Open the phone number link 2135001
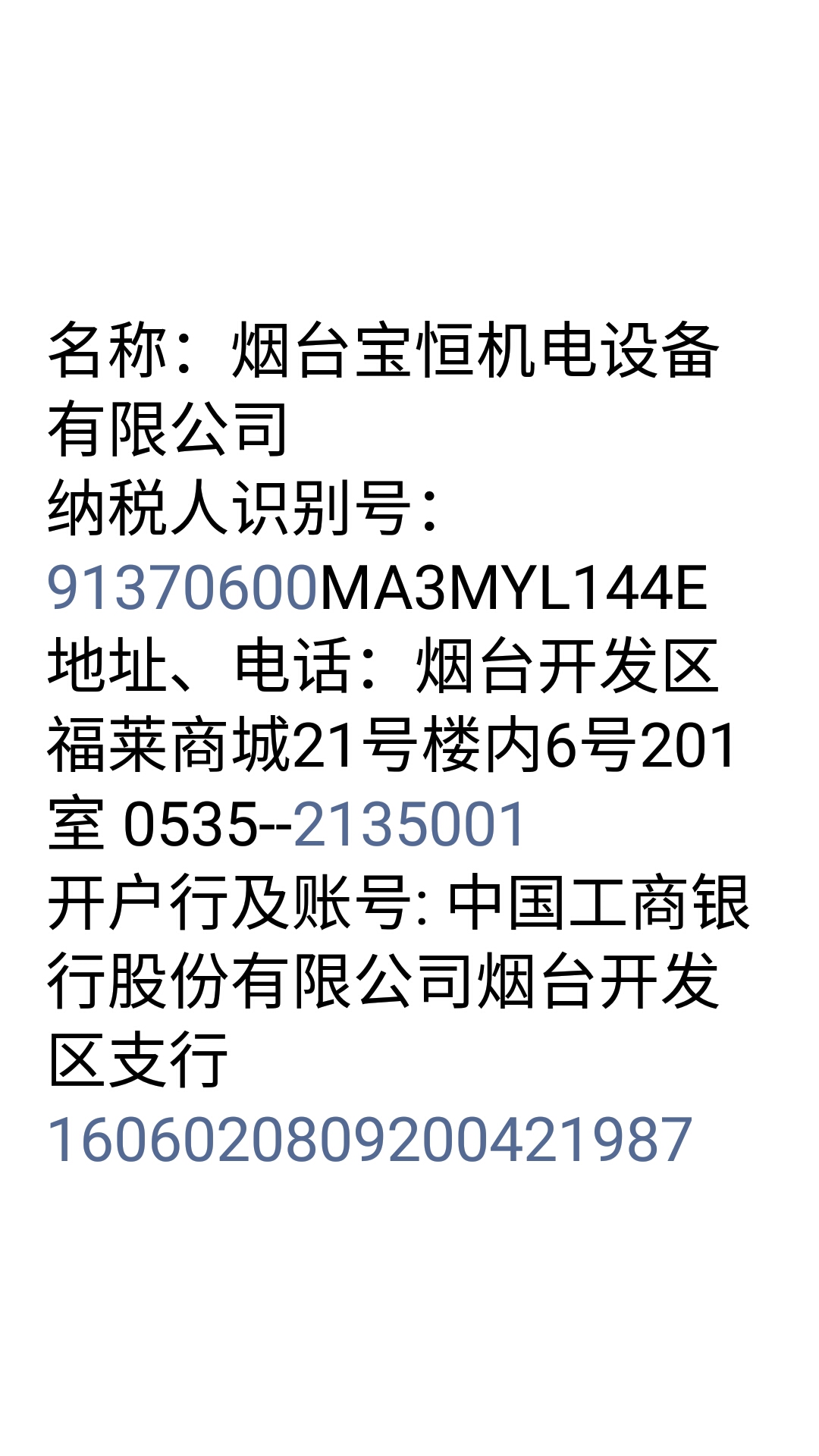This screenshot has width=819, height=1456. click(409, 824)
